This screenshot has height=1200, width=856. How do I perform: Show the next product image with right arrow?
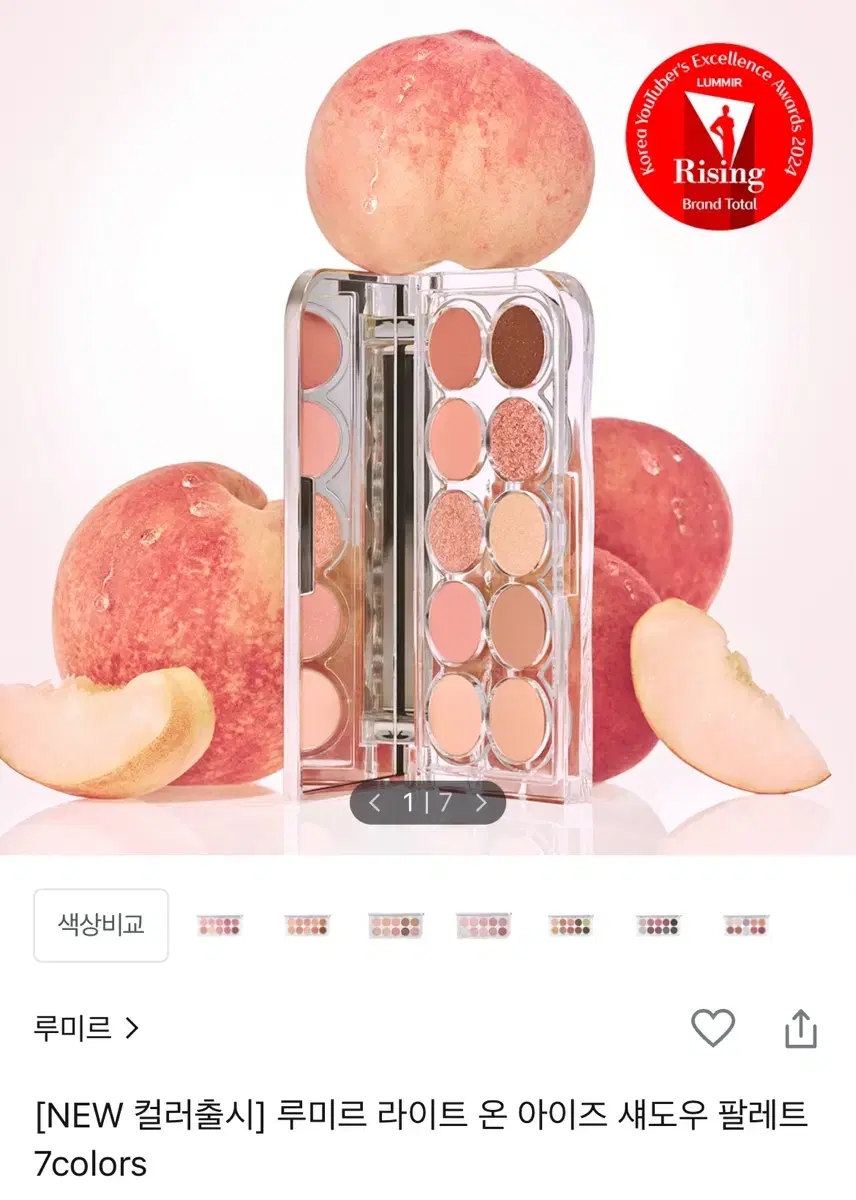(x=484, y=802)
